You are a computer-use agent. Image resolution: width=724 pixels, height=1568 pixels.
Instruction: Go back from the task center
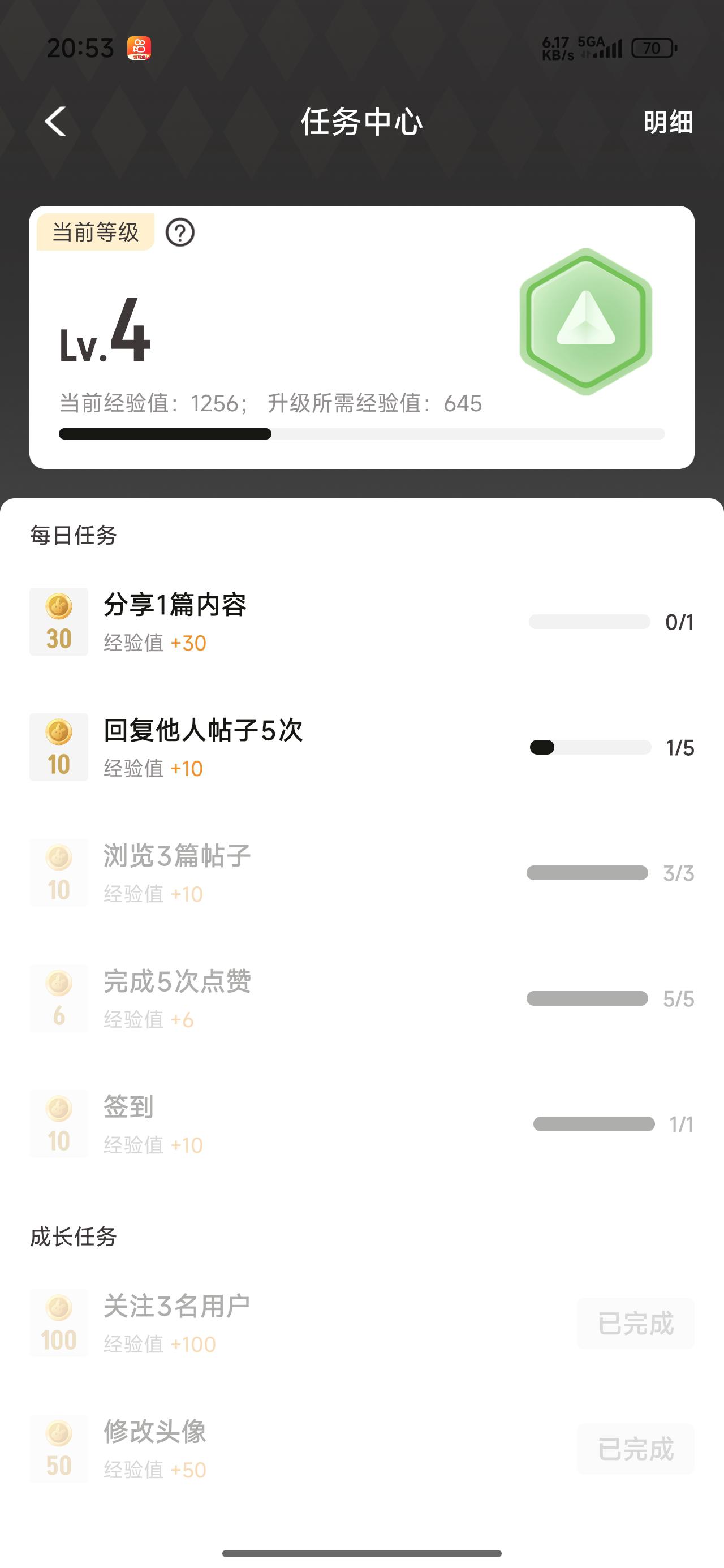point(55,121)
